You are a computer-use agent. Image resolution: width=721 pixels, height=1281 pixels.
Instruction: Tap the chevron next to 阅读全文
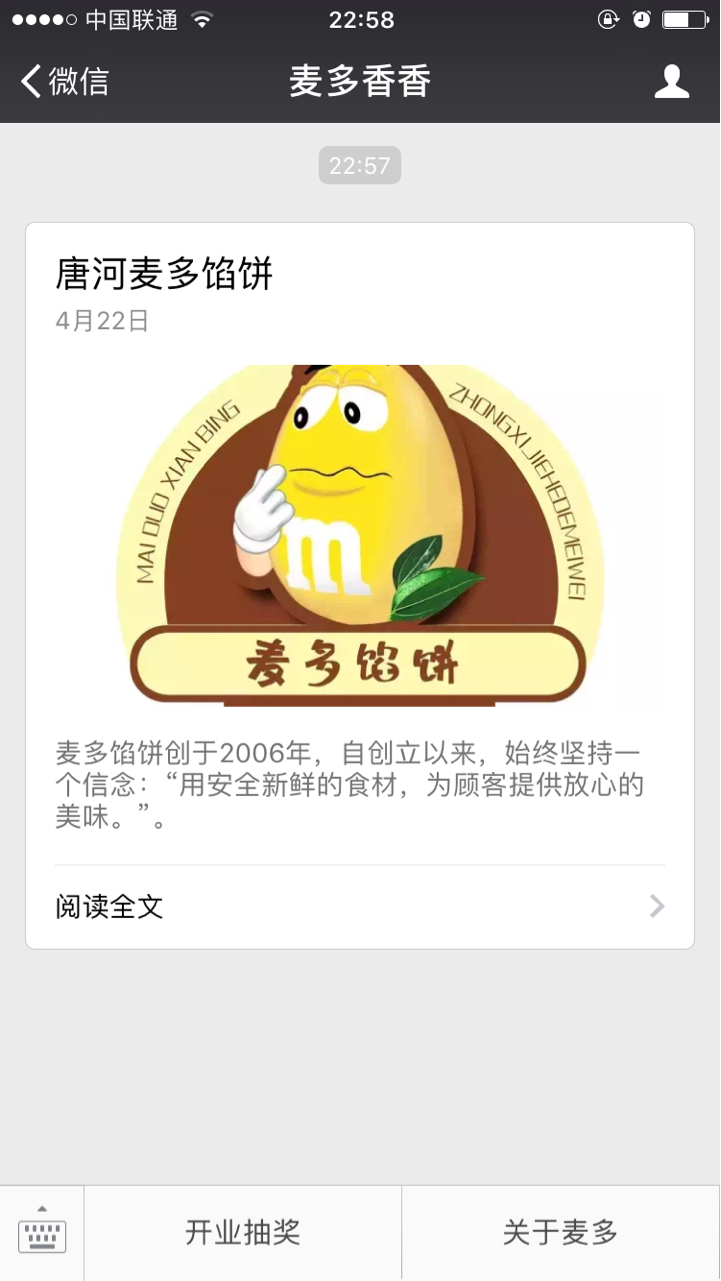point(657,906)
